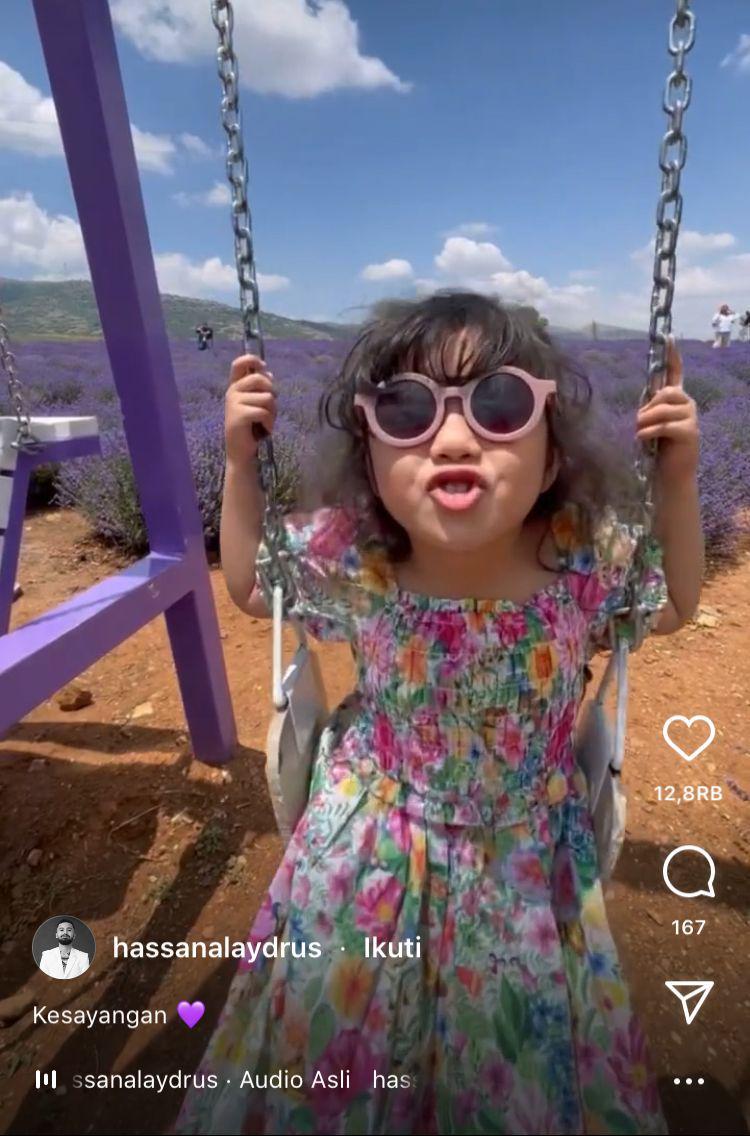Viewport: 750px width, 1136px height.
Task: Open hassanalaydrus profile picture
Action: (64, 947)
